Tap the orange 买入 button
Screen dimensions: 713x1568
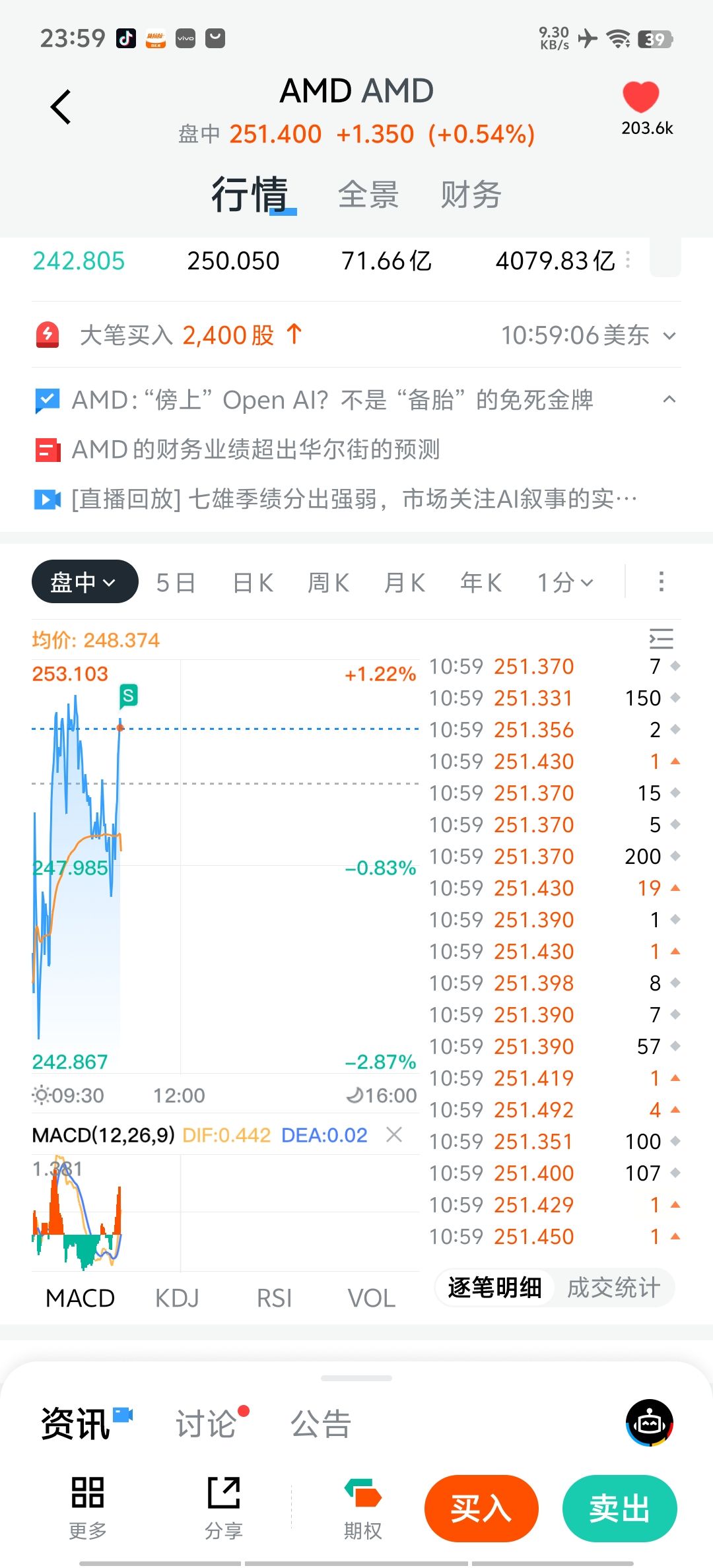(x=481, y=1509)
